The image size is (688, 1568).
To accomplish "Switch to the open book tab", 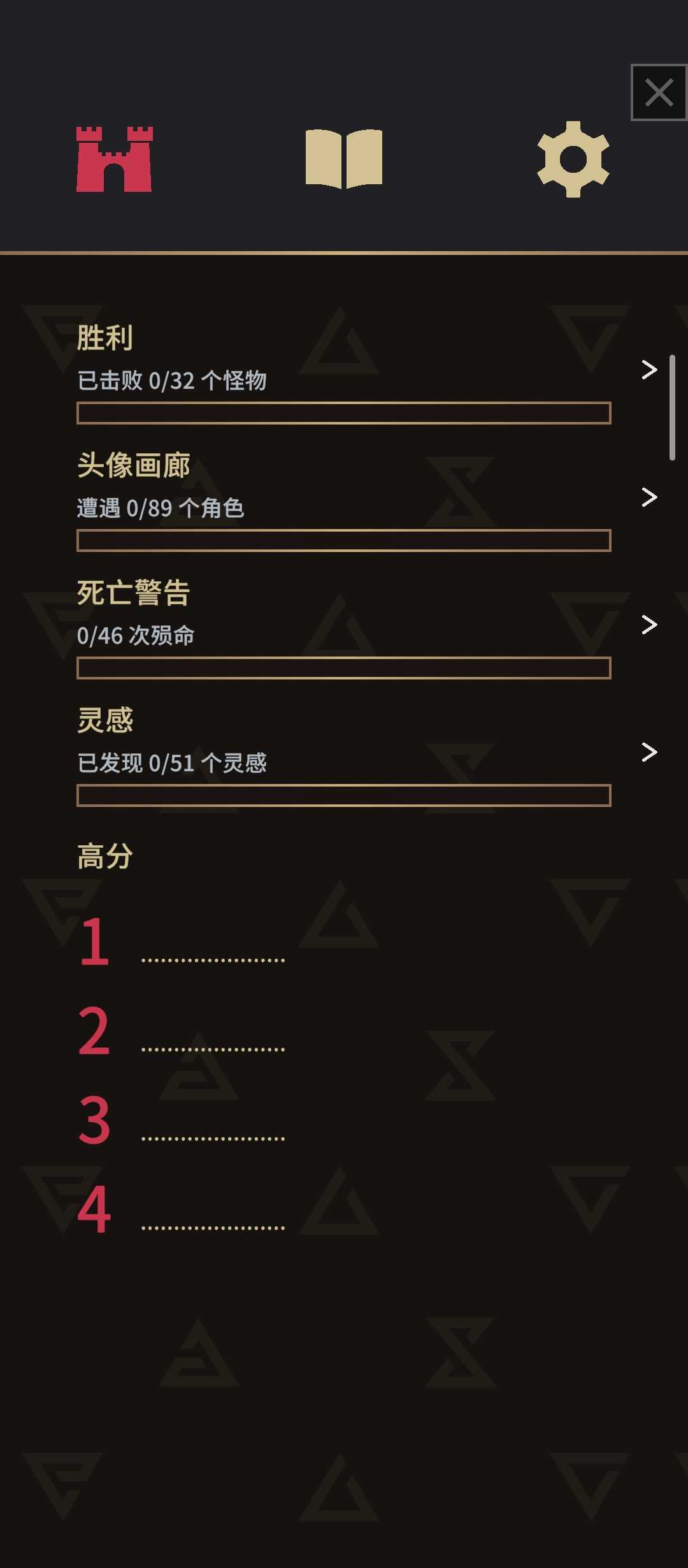I will pos(344,159).
